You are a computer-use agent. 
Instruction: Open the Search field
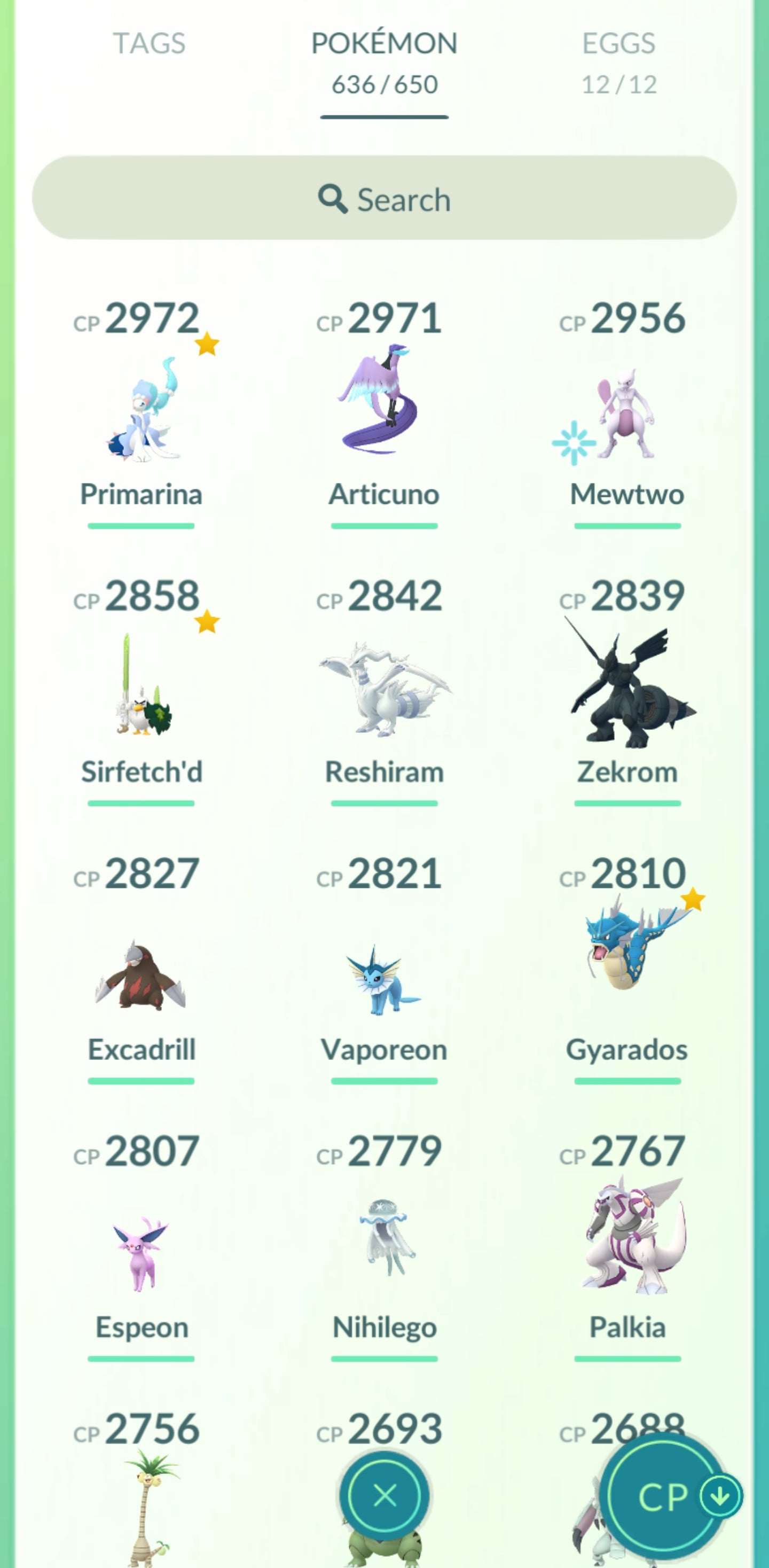384,198
